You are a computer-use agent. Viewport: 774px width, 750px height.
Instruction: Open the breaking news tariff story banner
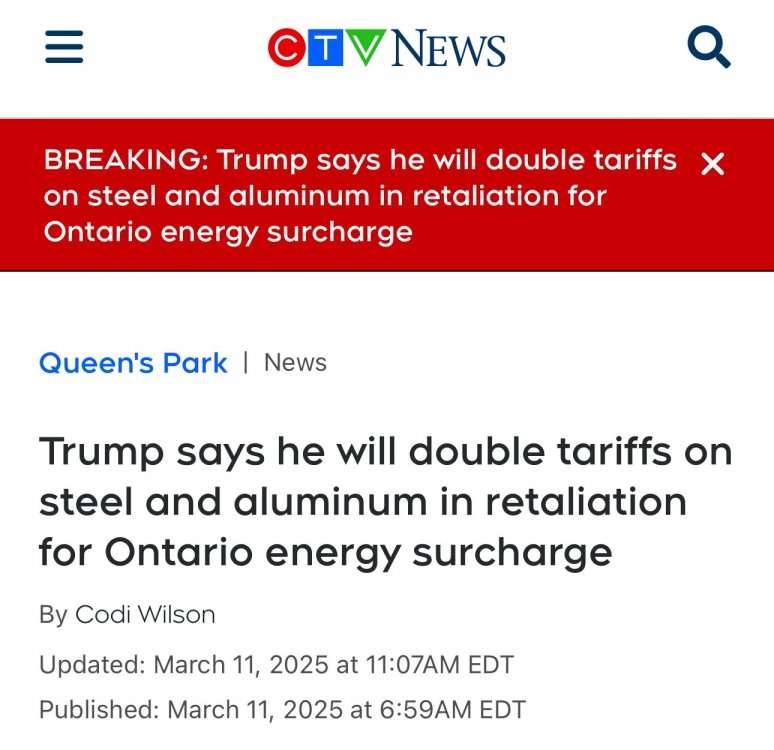(x=360, y=196)
